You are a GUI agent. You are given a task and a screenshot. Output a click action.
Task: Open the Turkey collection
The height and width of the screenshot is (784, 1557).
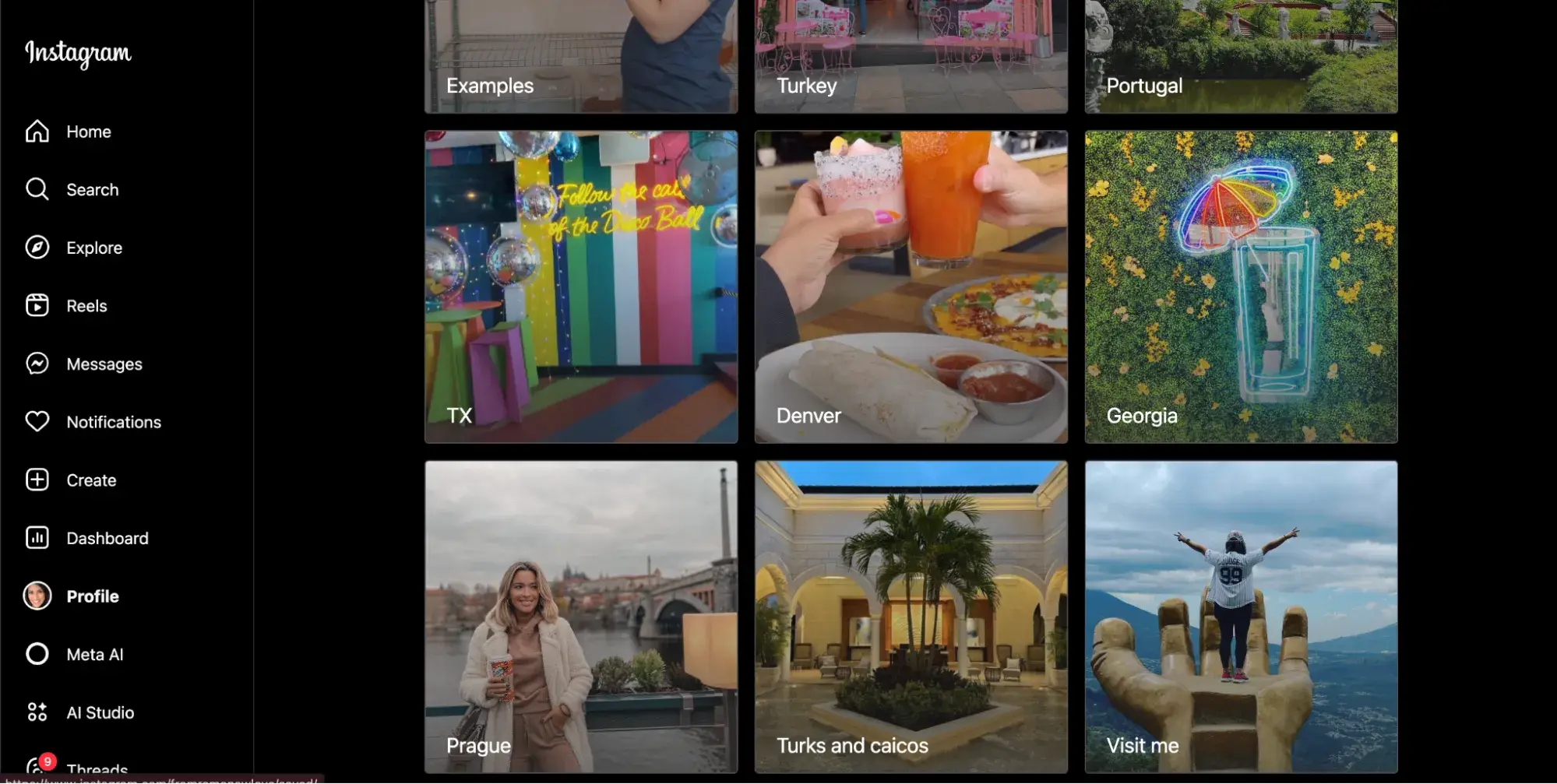911,54
